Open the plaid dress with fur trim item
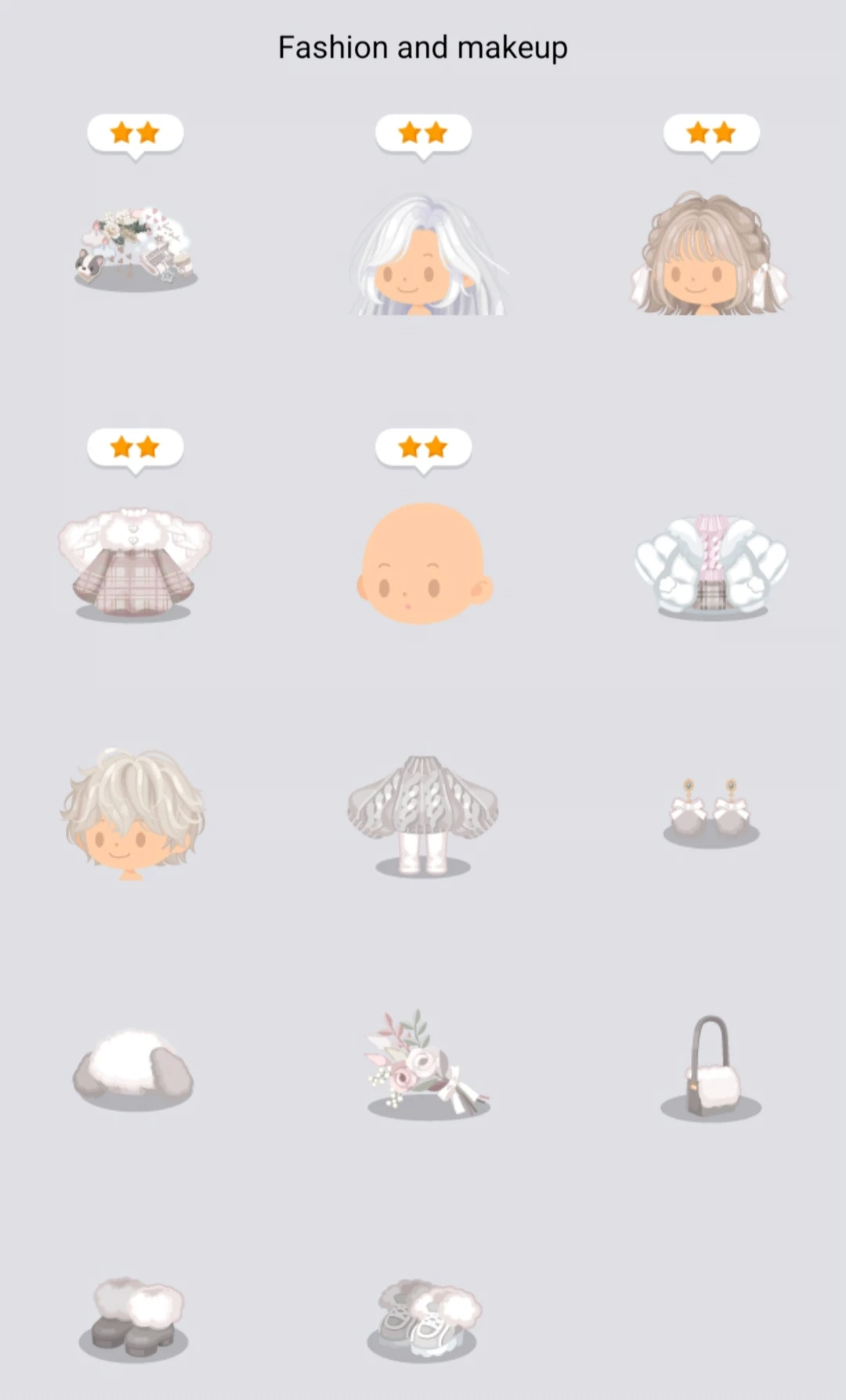 pyautogui.click(x=137, y=564)
